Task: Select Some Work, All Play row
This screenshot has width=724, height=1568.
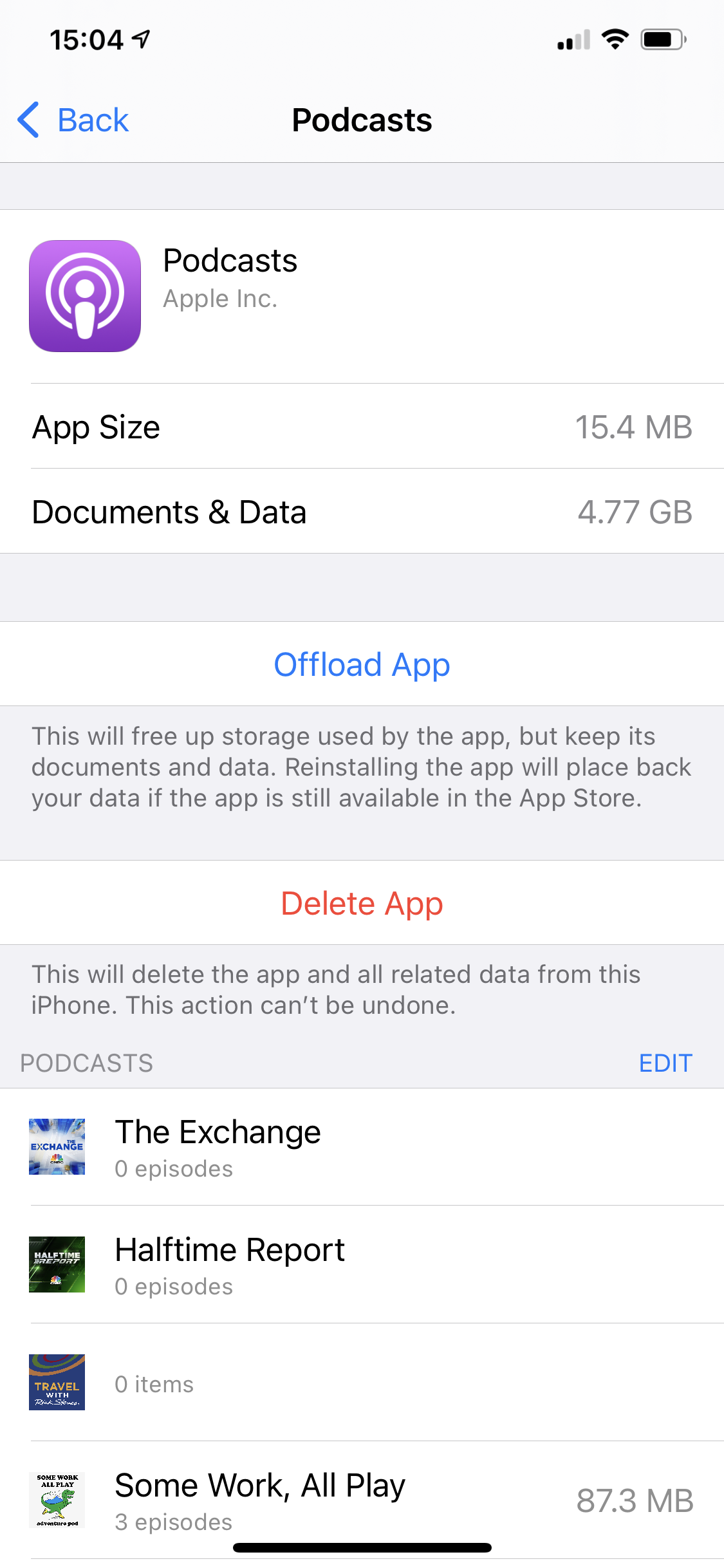Action: pyautogui.click(x=362, y=1500)
